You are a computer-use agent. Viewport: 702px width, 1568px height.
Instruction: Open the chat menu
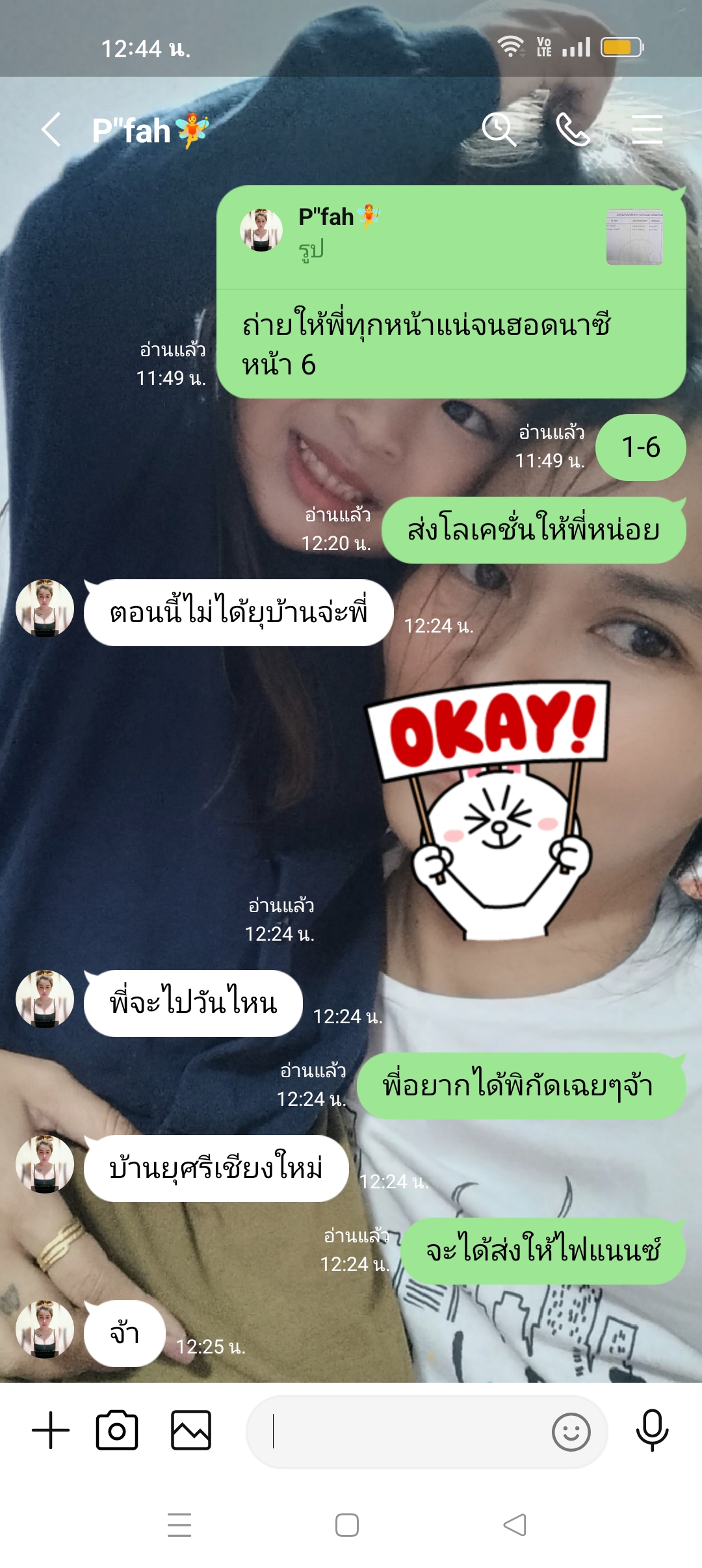(647, 129)
